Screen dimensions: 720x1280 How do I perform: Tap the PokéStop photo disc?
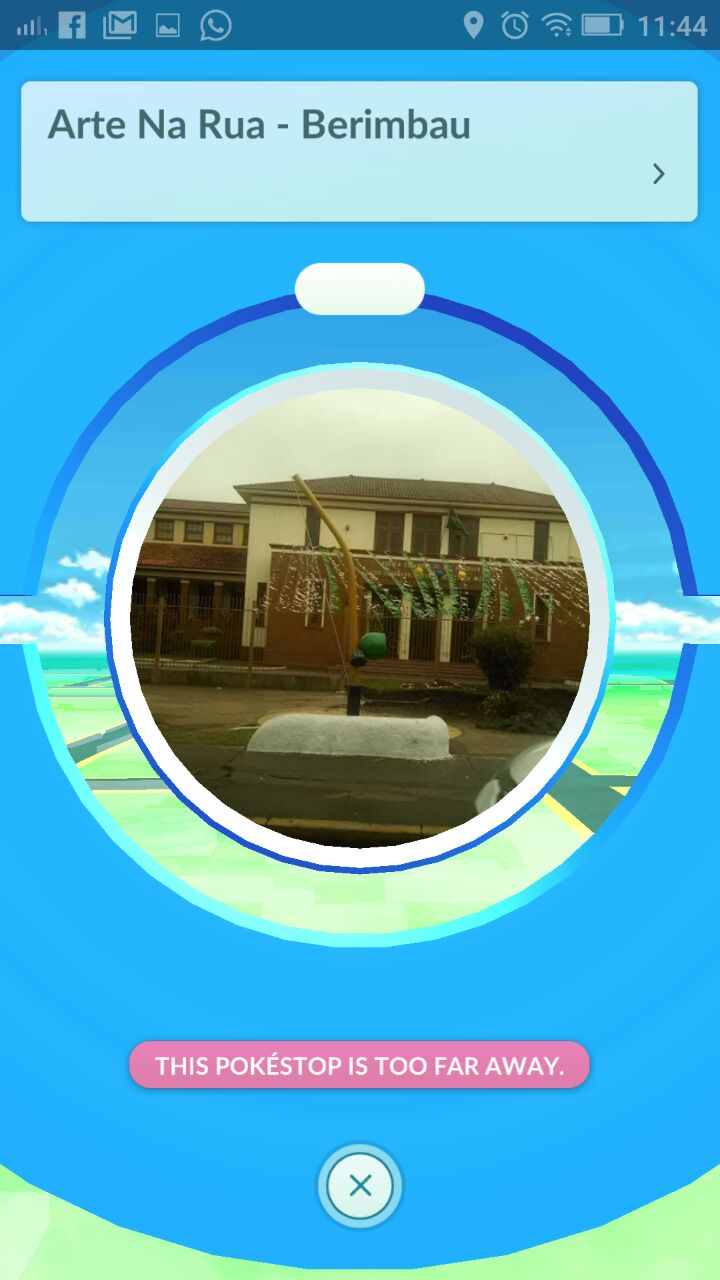[x=360, y=618]
